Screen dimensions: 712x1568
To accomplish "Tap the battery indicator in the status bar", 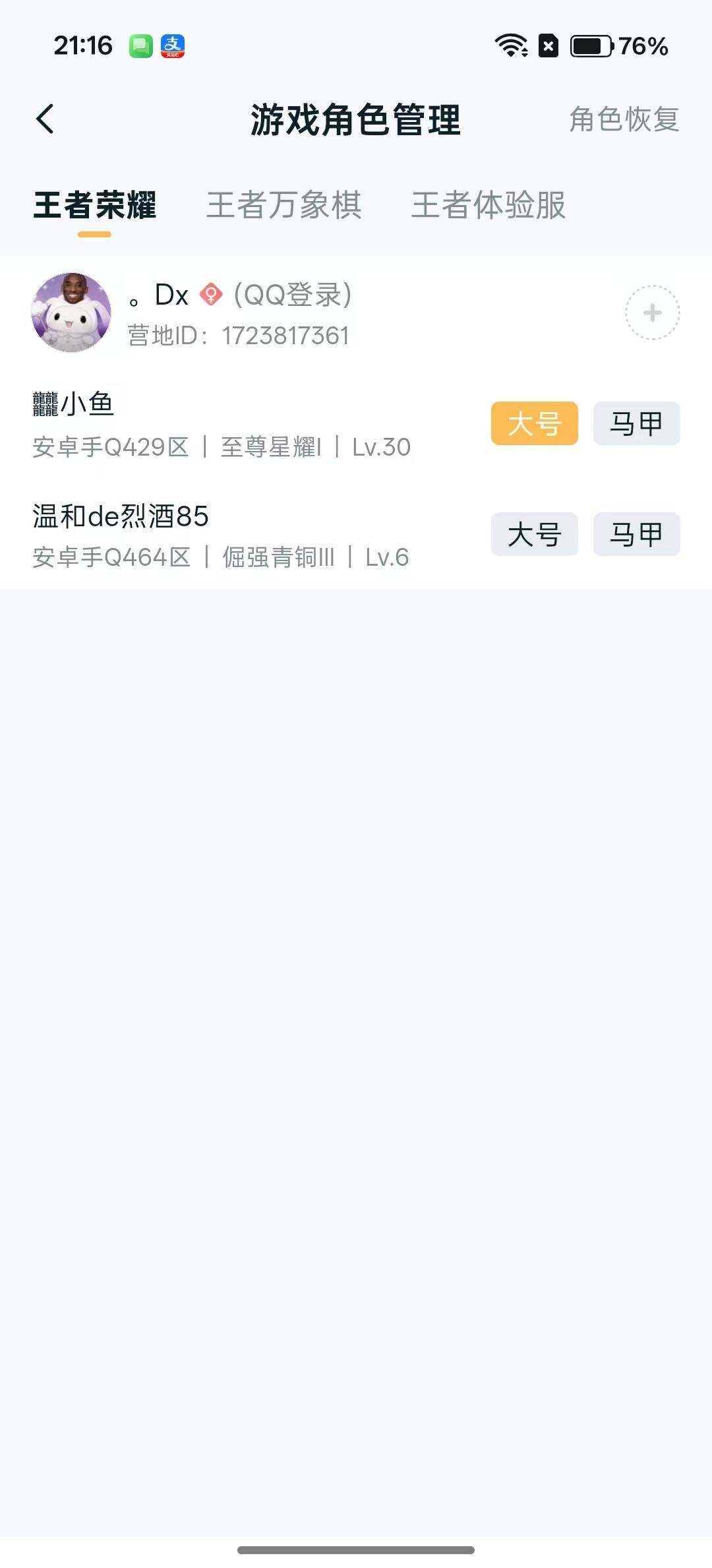I will [x=590, y=45].
